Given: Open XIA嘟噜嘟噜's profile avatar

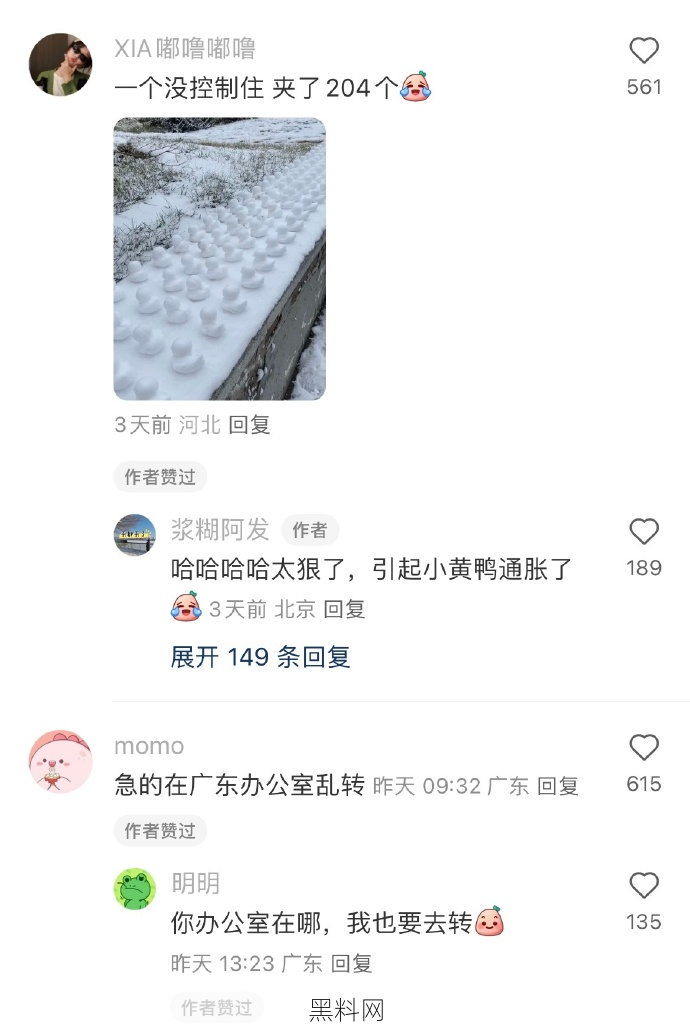Looking at the screenshot, I should pyautogui.click(x=60, y=65).
